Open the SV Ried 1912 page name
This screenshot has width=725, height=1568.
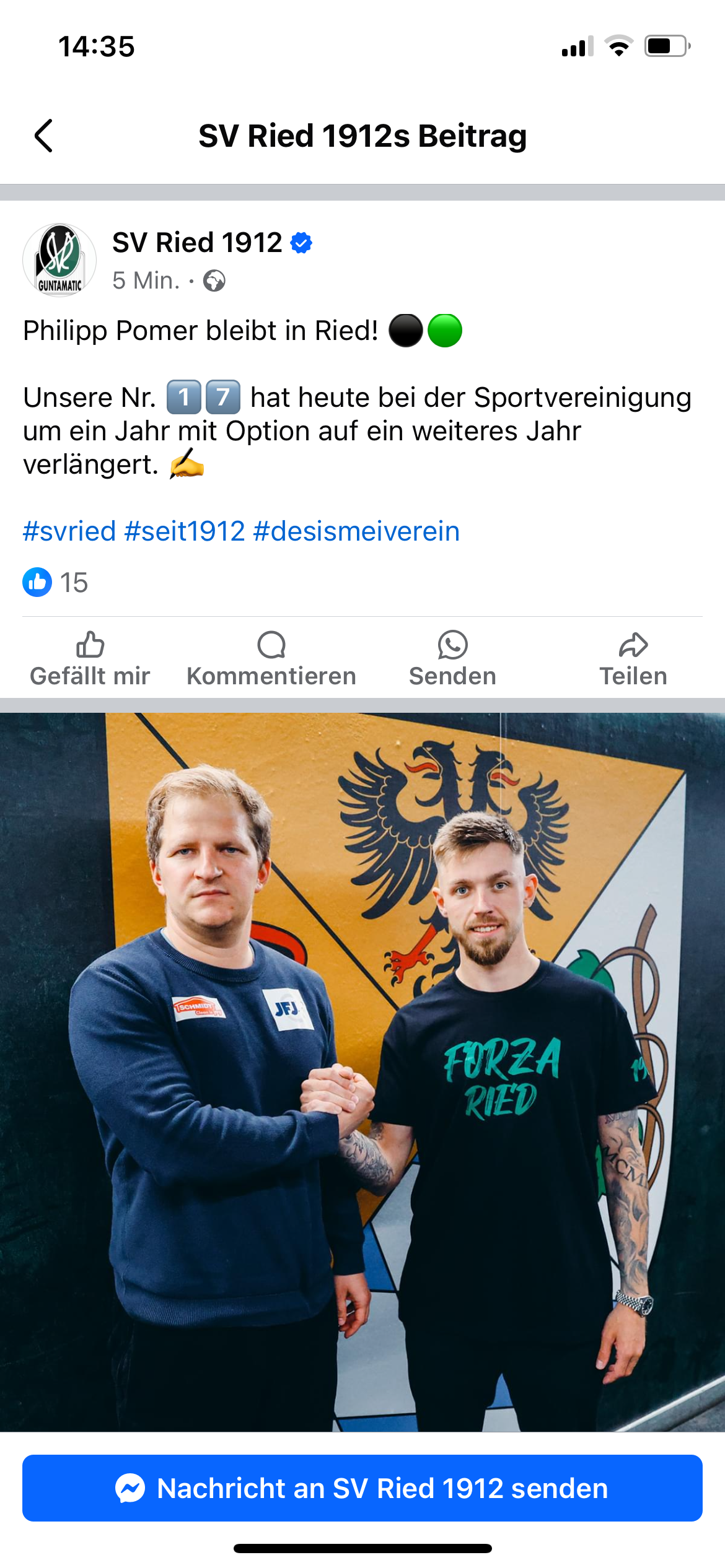tap(197, 242)
